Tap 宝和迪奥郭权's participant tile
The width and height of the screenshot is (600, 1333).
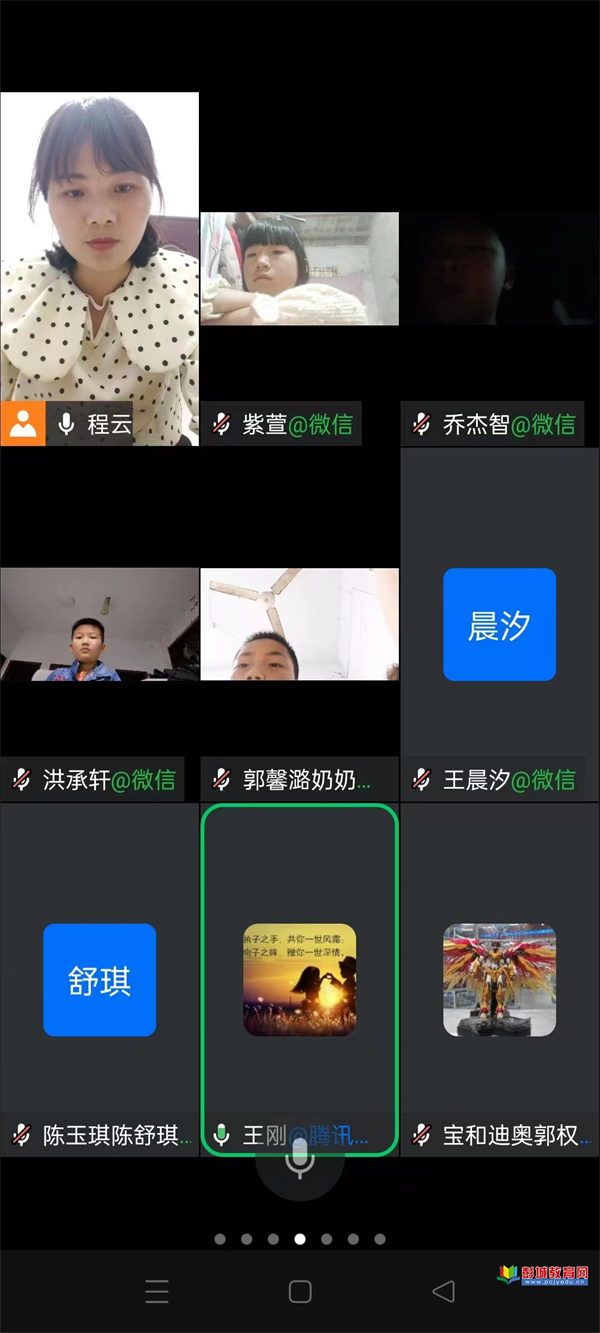[x=499, y=980]
